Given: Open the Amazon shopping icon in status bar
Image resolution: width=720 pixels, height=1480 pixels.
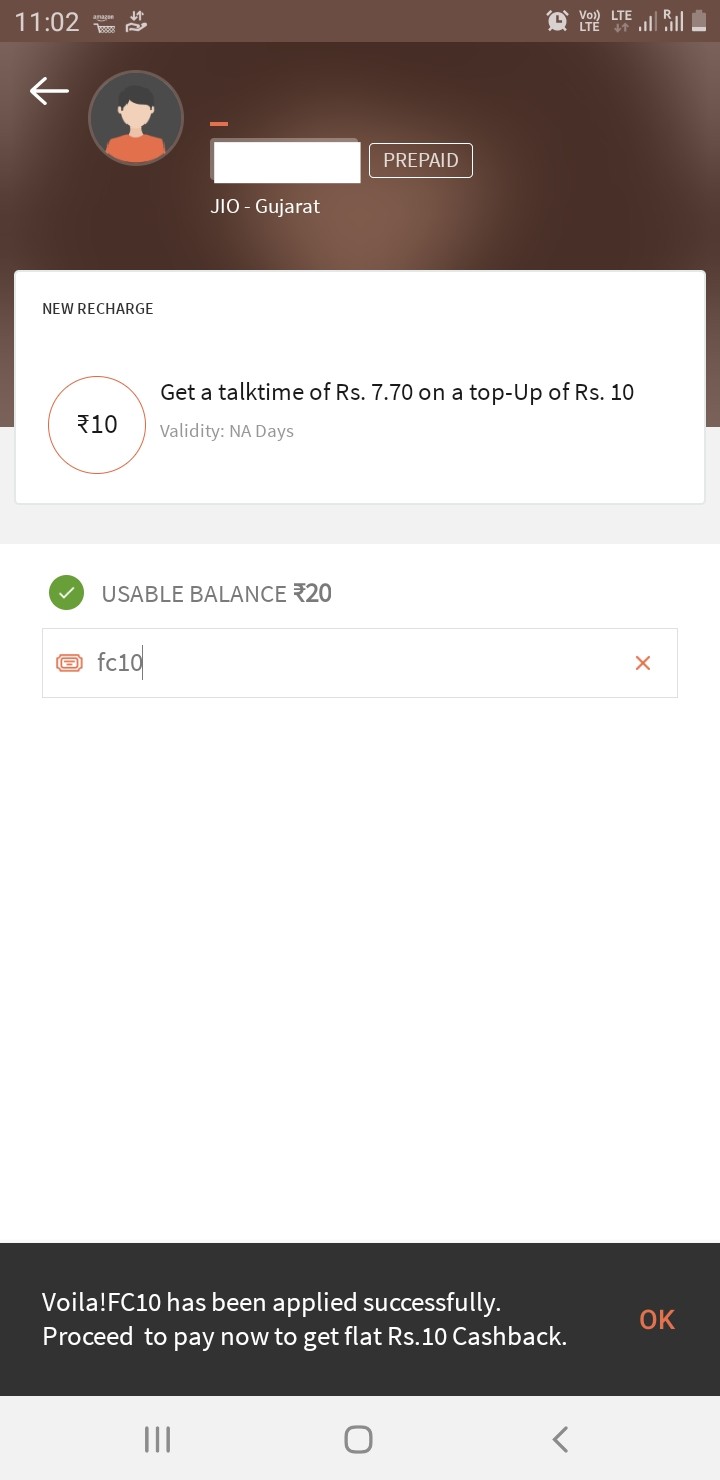Looking at the screenshot, I should click(103, 21).
